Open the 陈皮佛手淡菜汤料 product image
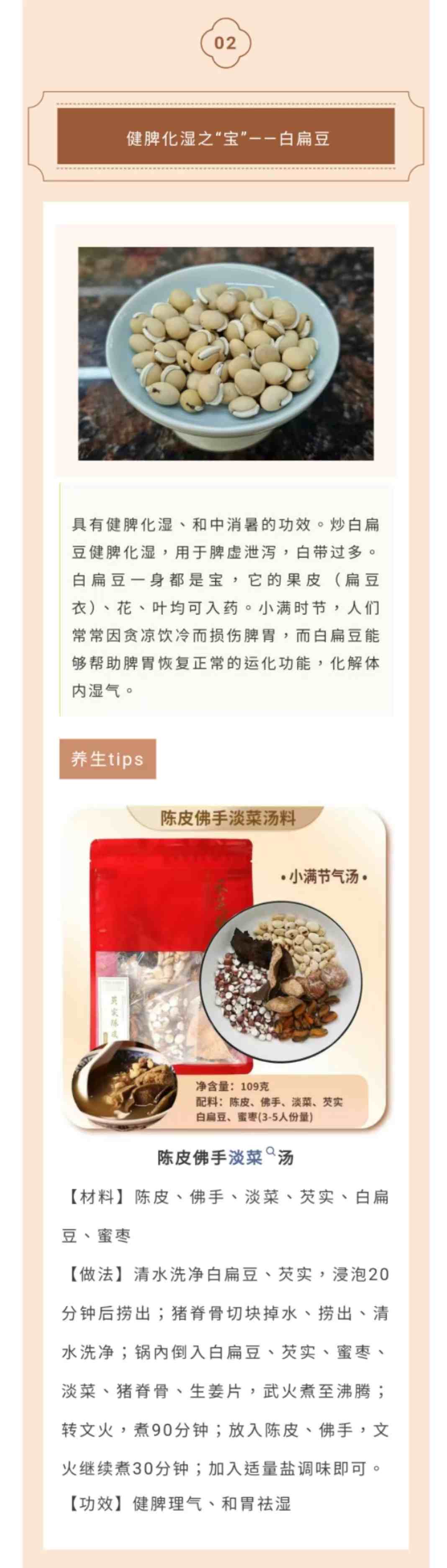447x1568 pixels. coord(225,968)
